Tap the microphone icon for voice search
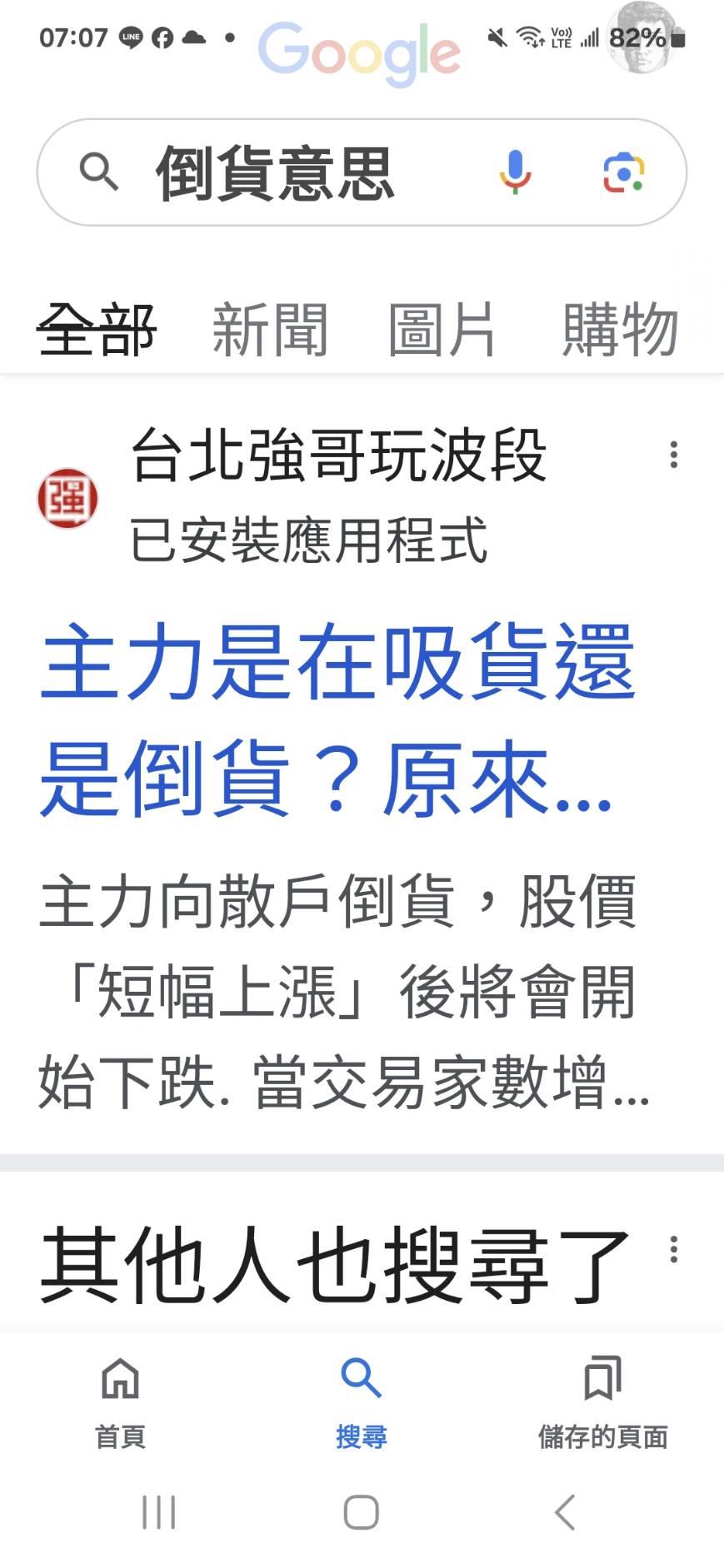Viewport: 724px width, 1568px height. pyautogui.click(x=517, y=172)
